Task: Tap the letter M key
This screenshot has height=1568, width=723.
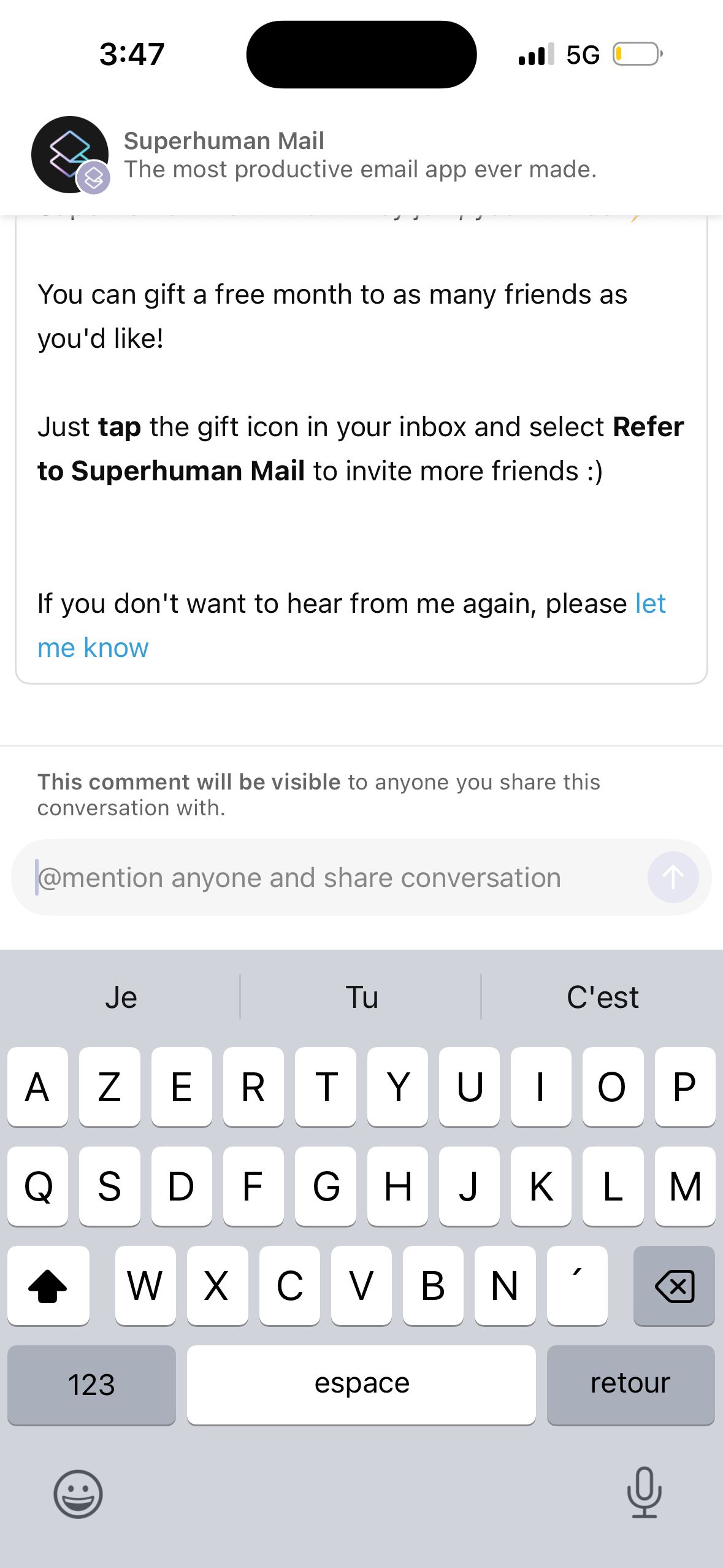Action: point(685,1185)
